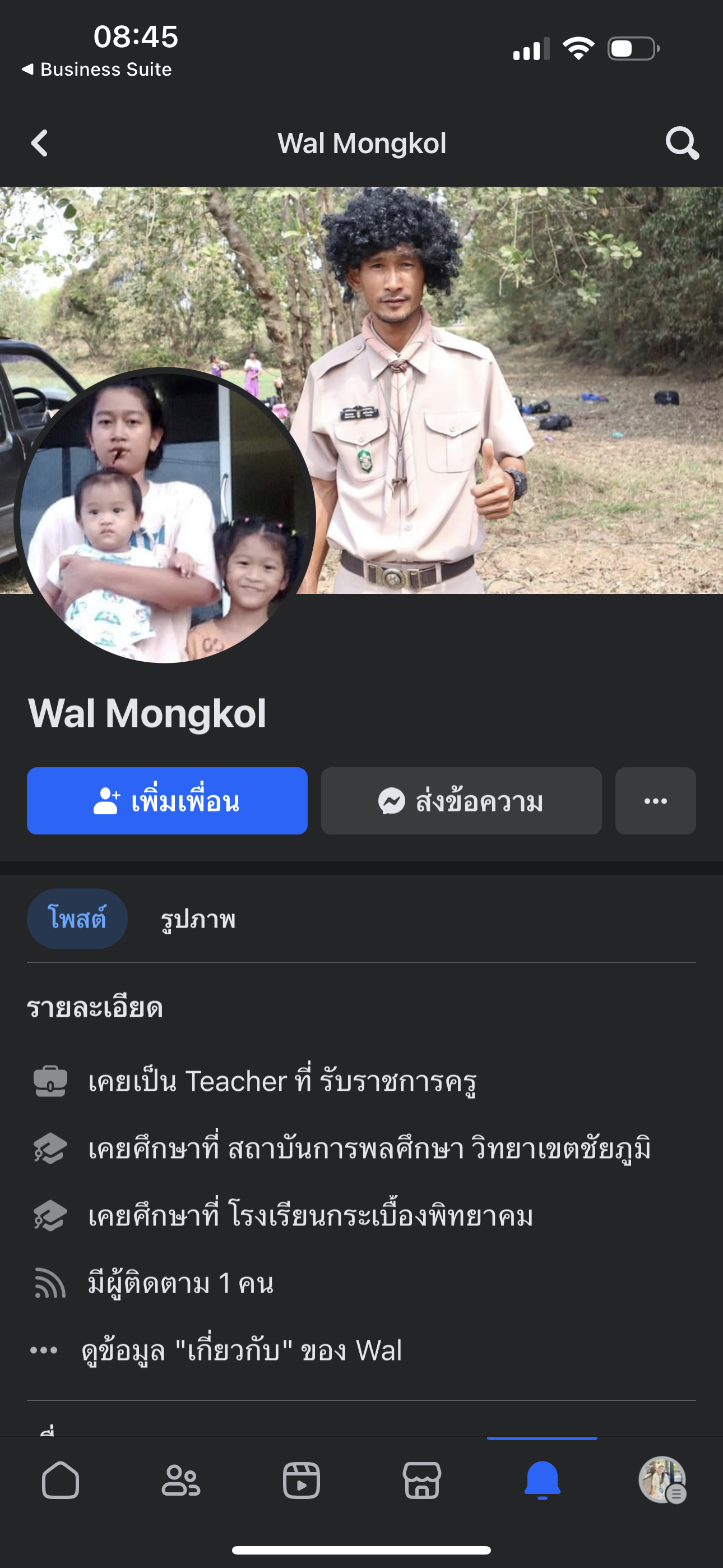The height and width of the screenshot is (1568, 723).
Task: Switch to the รูปภาพ photos tab
Action: click(198, 919)
